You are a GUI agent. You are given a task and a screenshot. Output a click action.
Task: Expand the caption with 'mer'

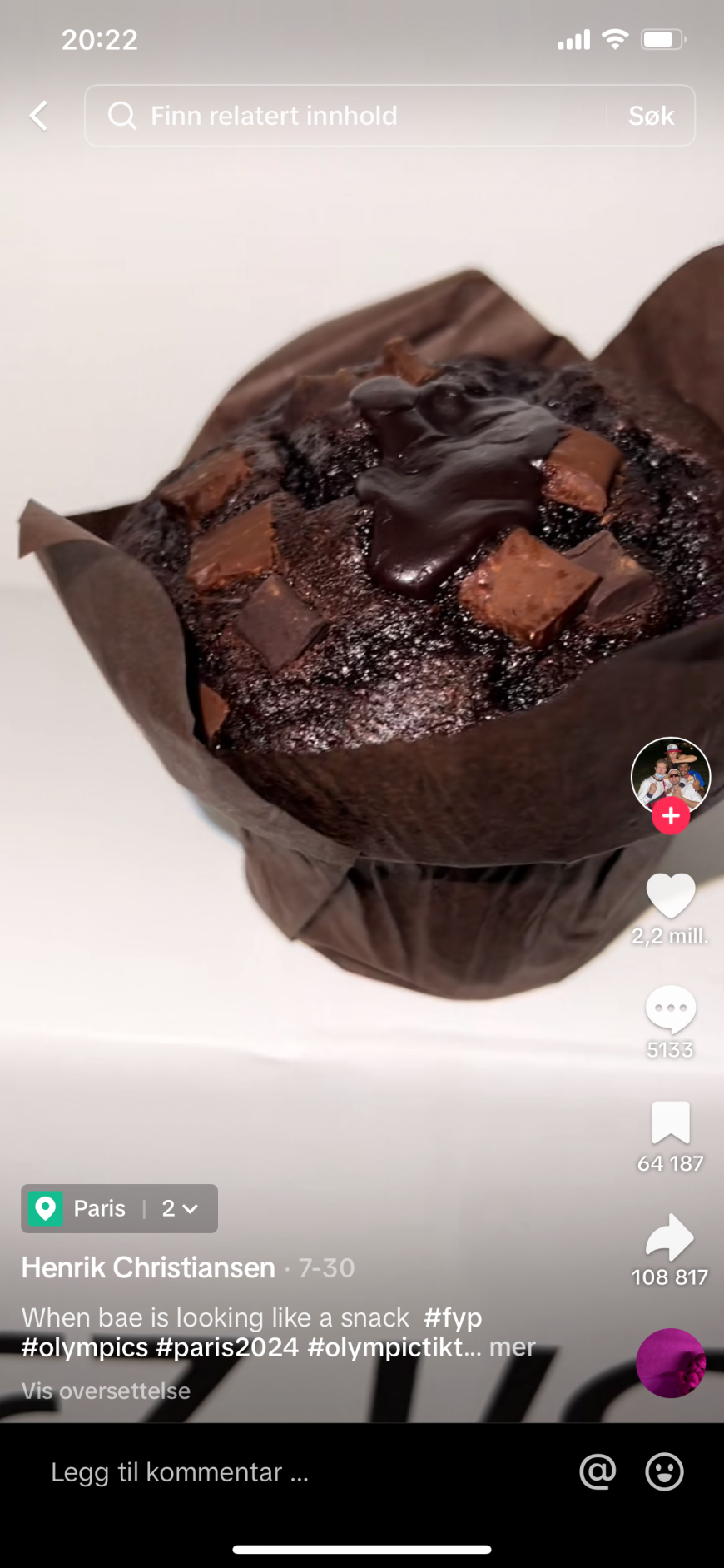[x=512, y=1347]
